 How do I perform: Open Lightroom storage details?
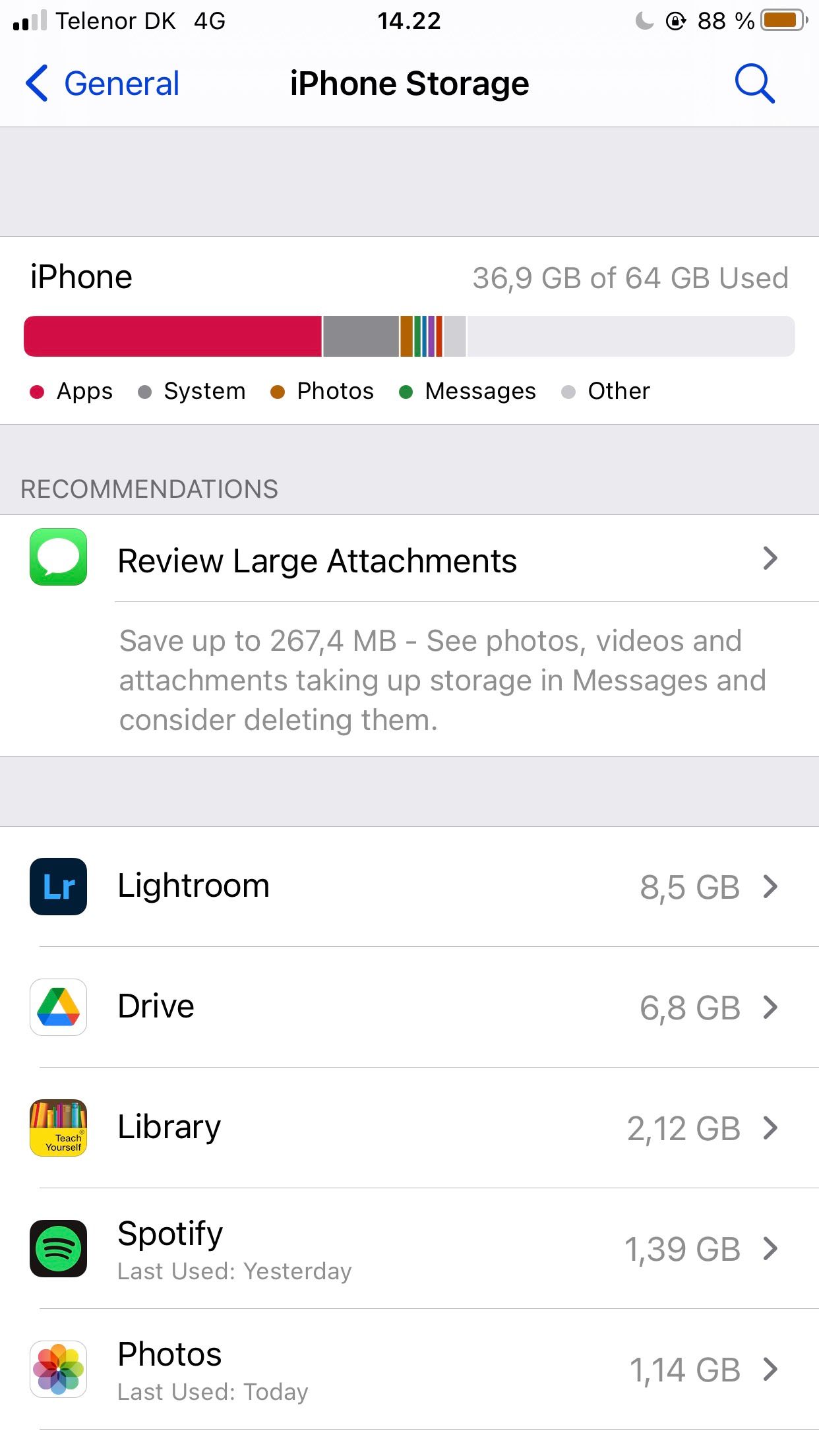(x=409, y=886)
